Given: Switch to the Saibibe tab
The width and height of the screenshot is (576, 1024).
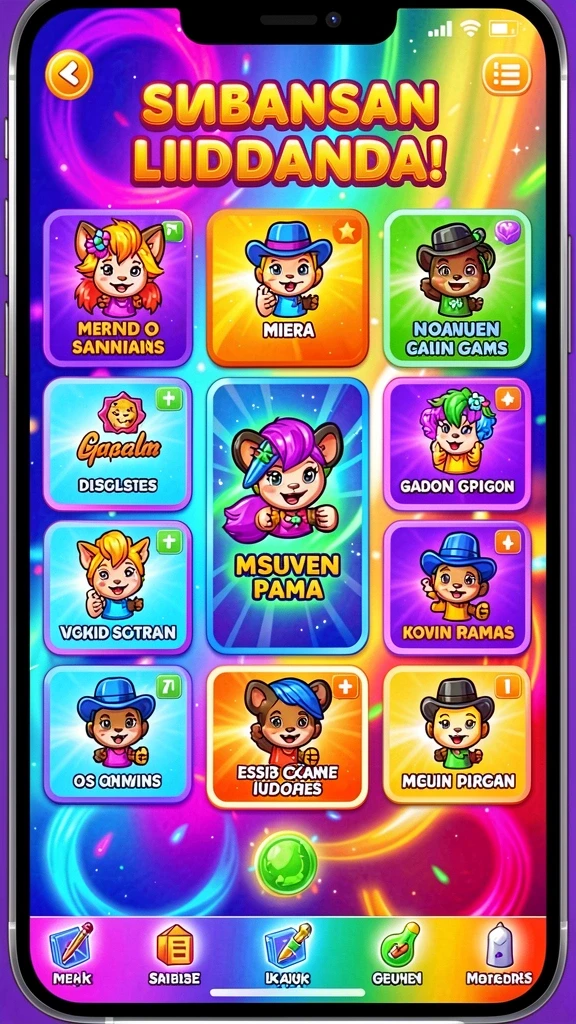Looking at the screenshot, I should (x=174, y=953).
